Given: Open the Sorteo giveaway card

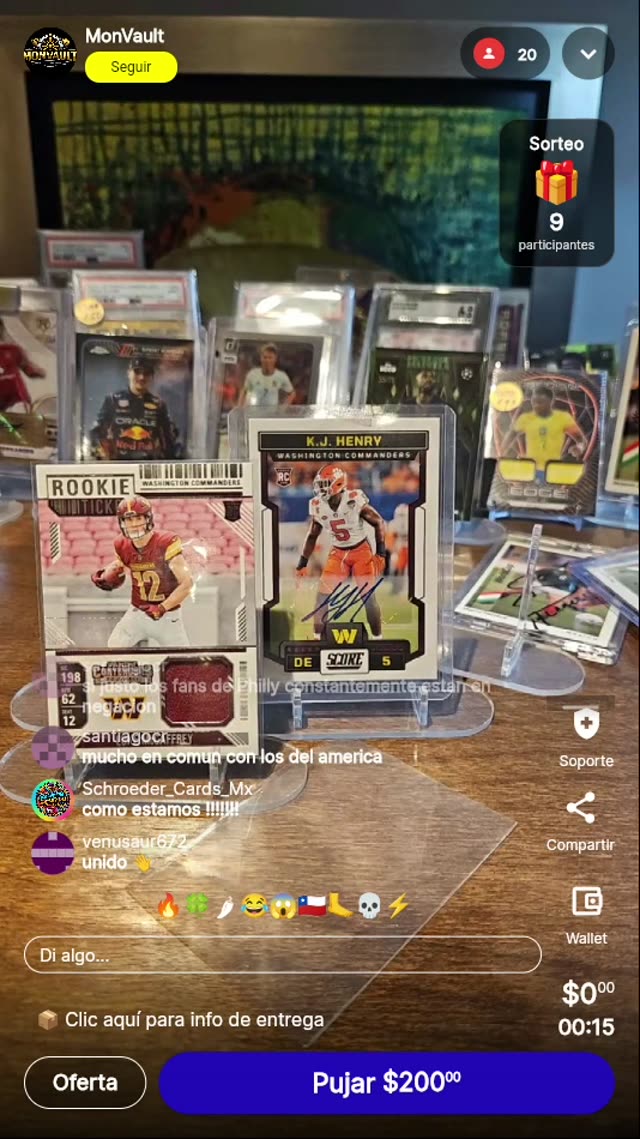Looking at the screenshot, I should pyautogui.click(x=556, y=192).
